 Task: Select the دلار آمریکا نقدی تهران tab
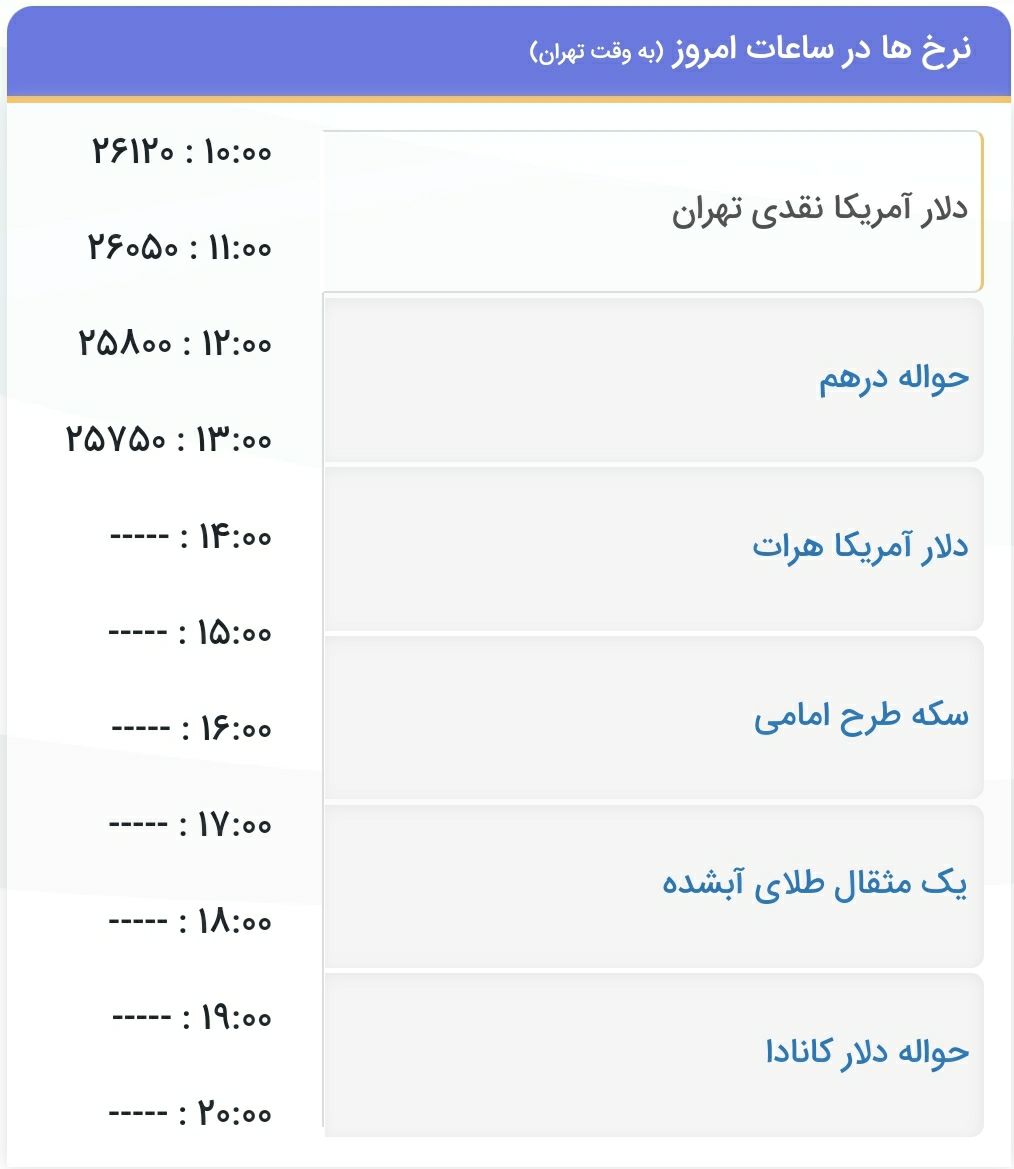pyautogui.click(x=820, y=212)
